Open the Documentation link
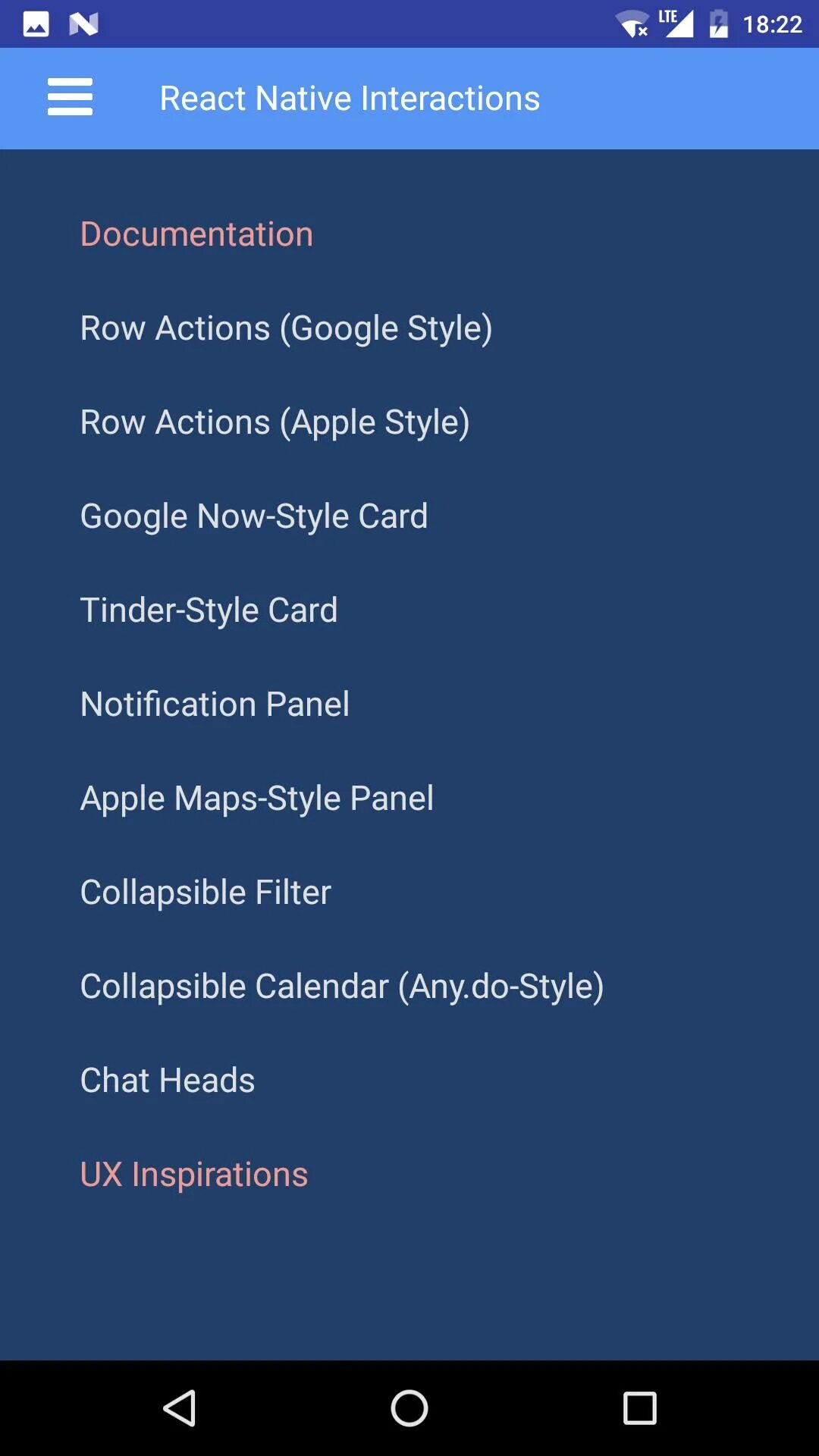 point(196,234)
